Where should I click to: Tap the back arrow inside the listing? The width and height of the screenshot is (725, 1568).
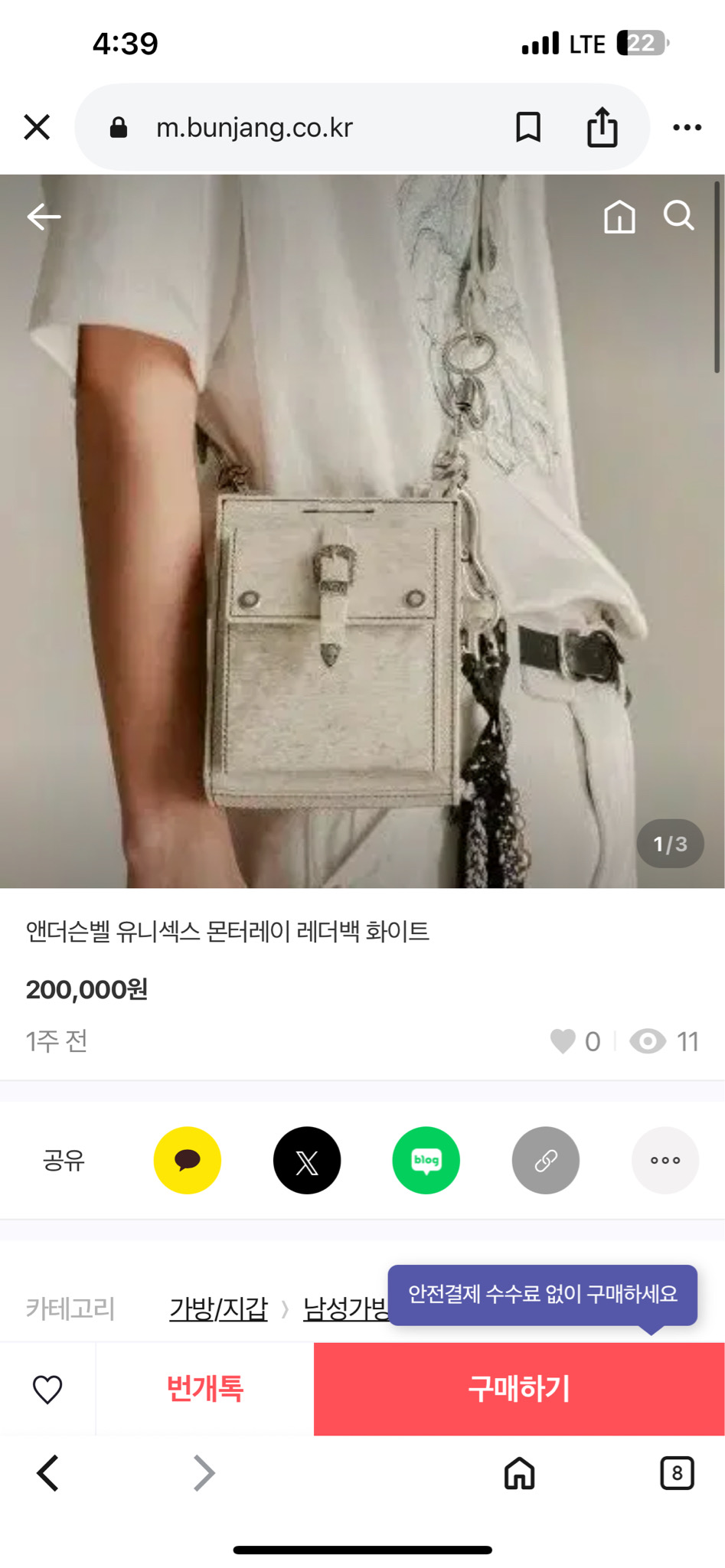(44, 217)
